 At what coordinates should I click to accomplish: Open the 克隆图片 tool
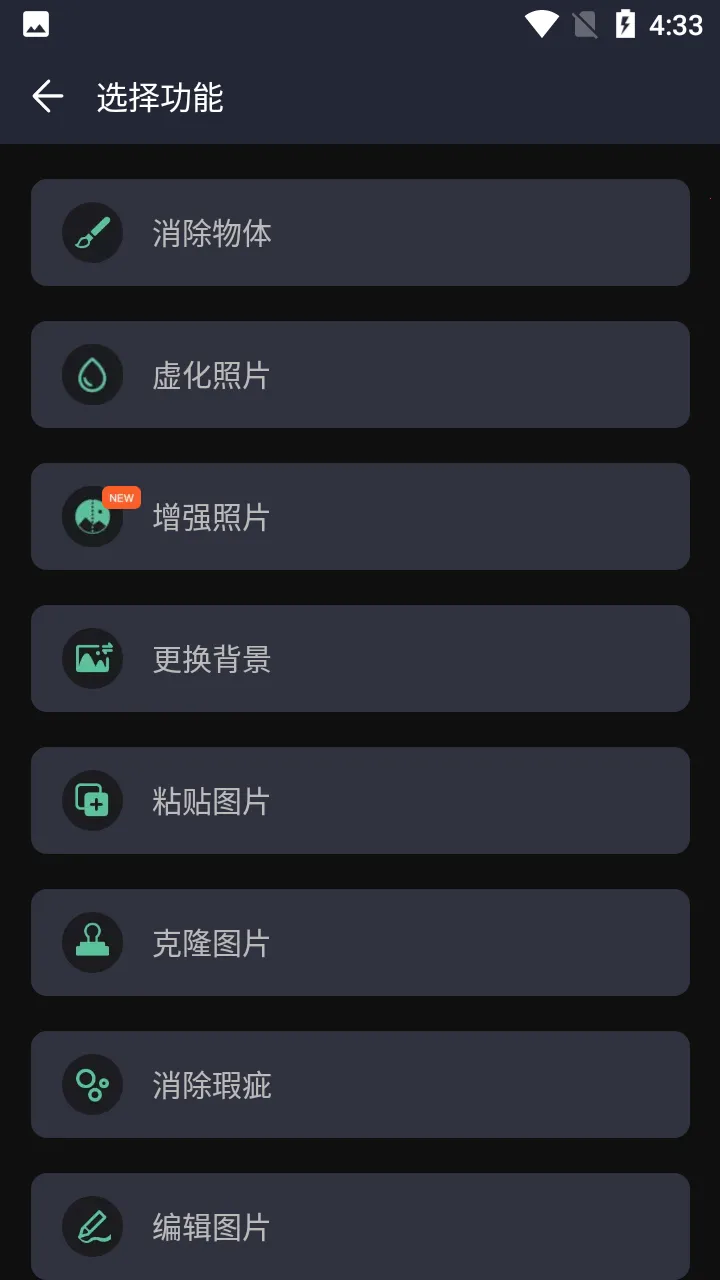(x=360, y=943)
